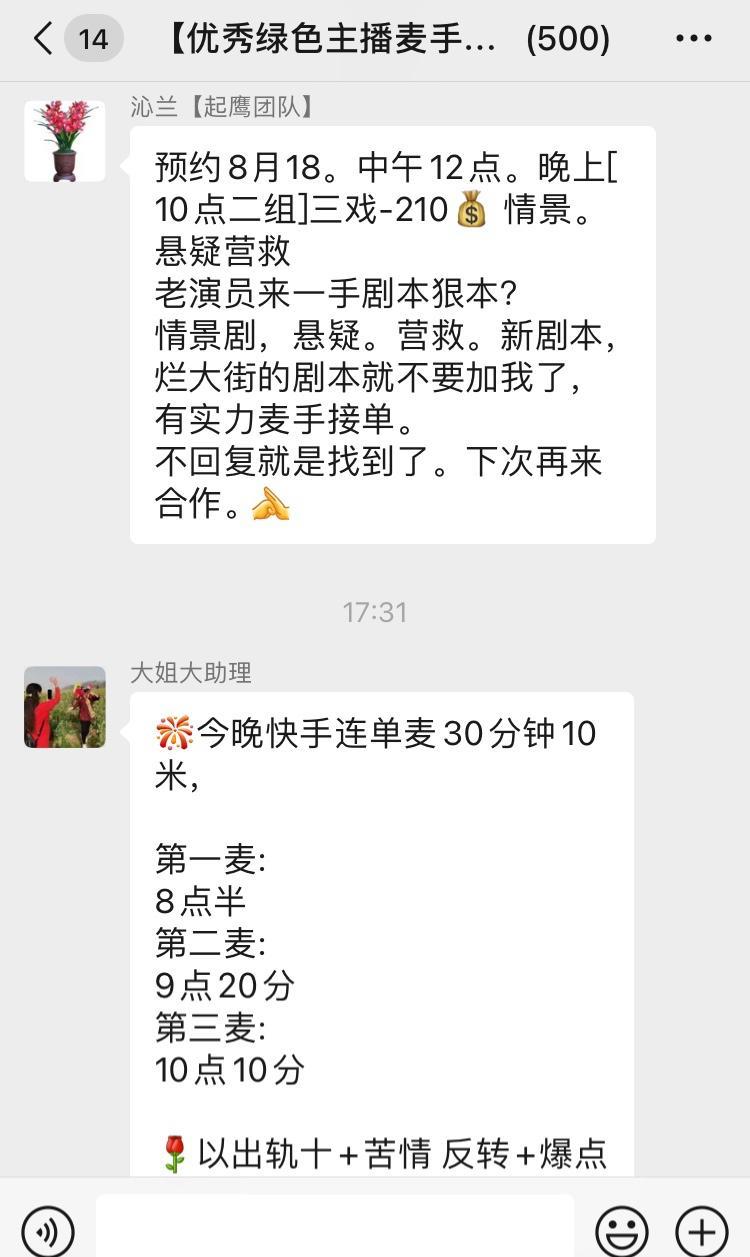Tap the message text field
The image size is (750, 1257).
tap(335, 1226)
